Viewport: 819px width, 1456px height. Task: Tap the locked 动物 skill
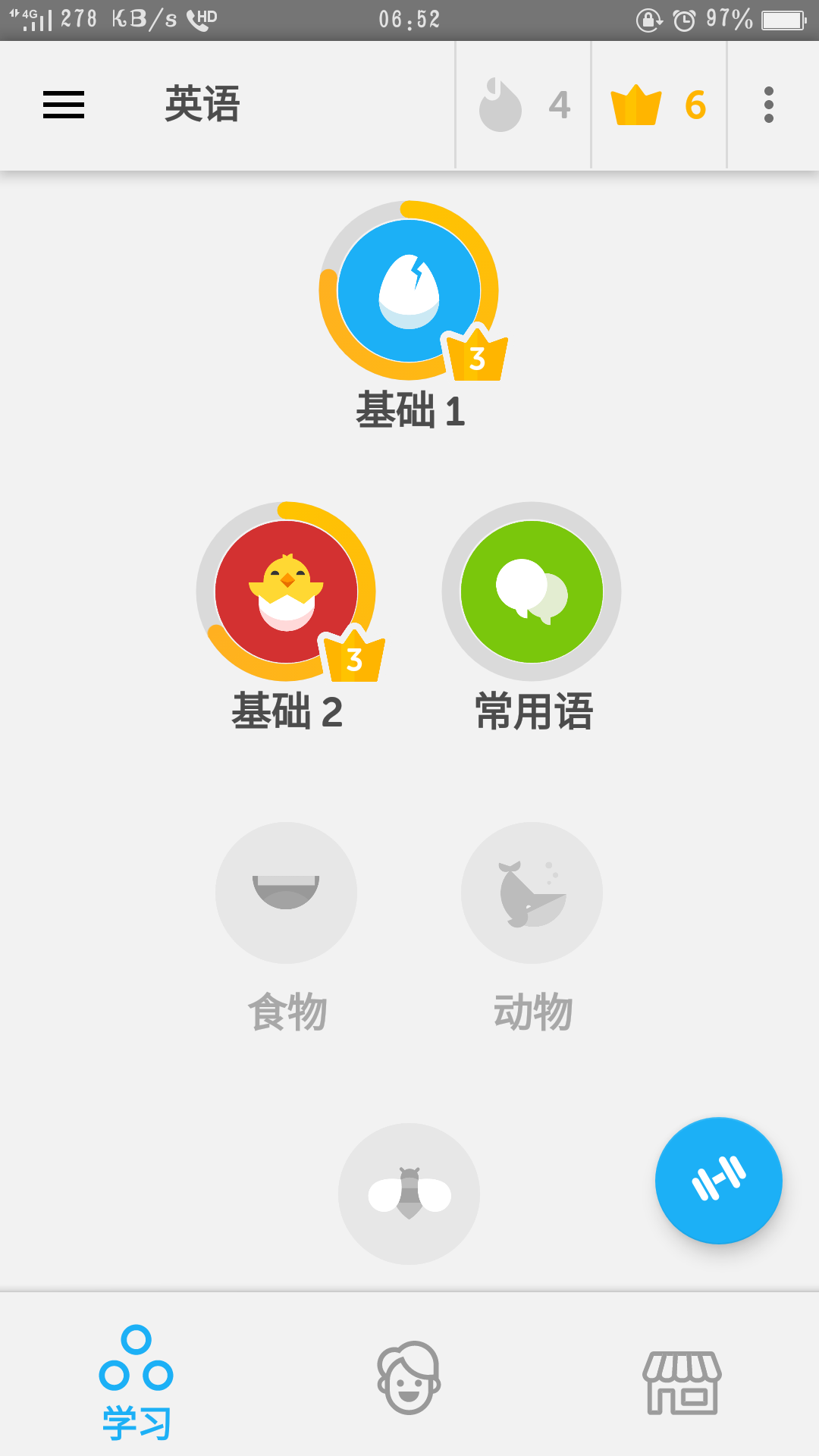(532, 893)
